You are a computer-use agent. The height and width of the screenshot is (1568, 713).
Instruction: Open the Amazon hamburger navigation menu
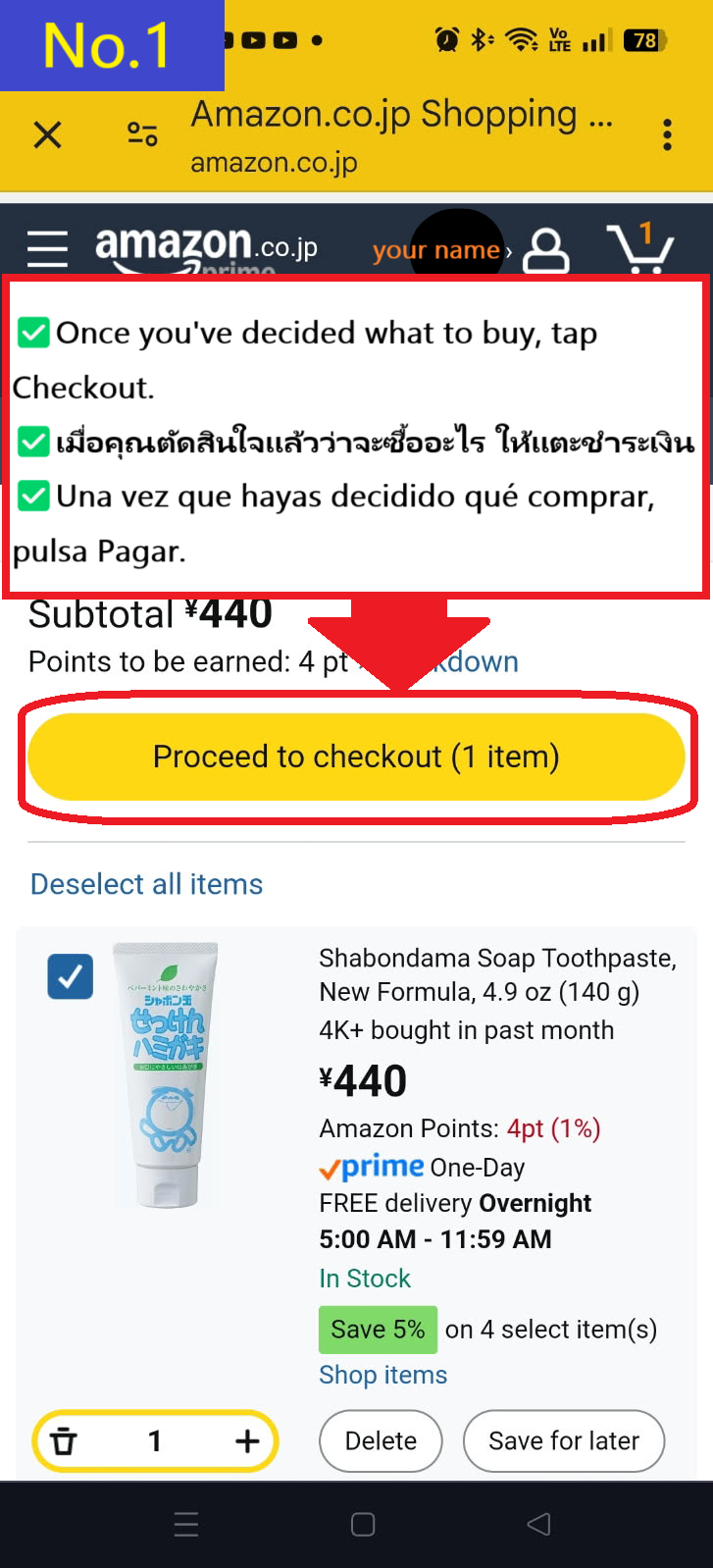[46, 246]
